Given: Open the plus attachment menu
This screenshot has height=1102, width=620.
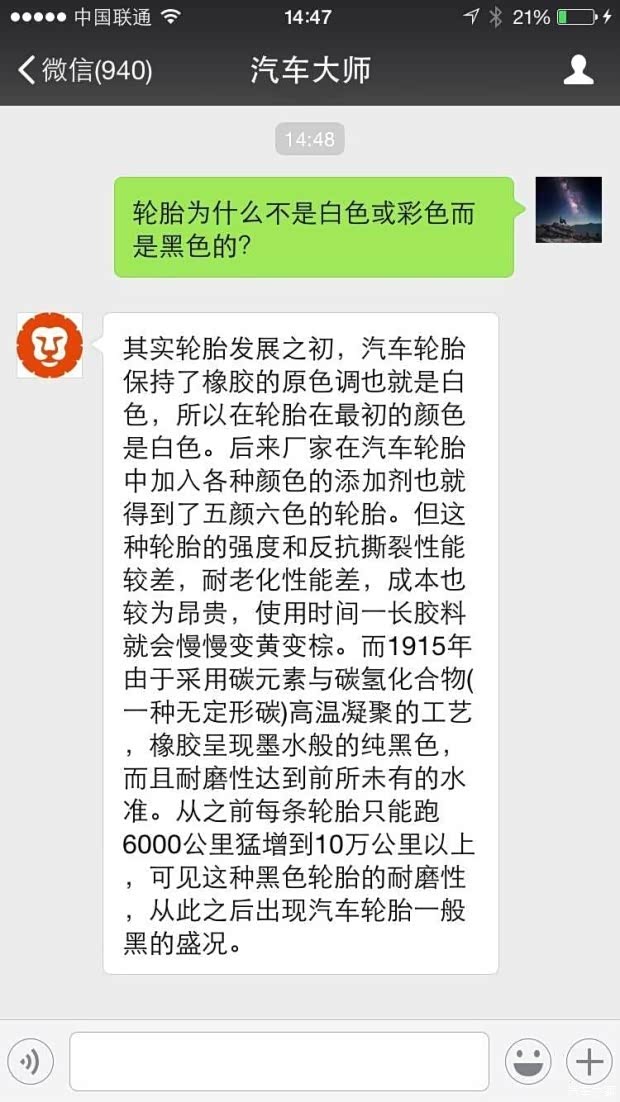Looking at the screenshot, I should coord(589,1061).
